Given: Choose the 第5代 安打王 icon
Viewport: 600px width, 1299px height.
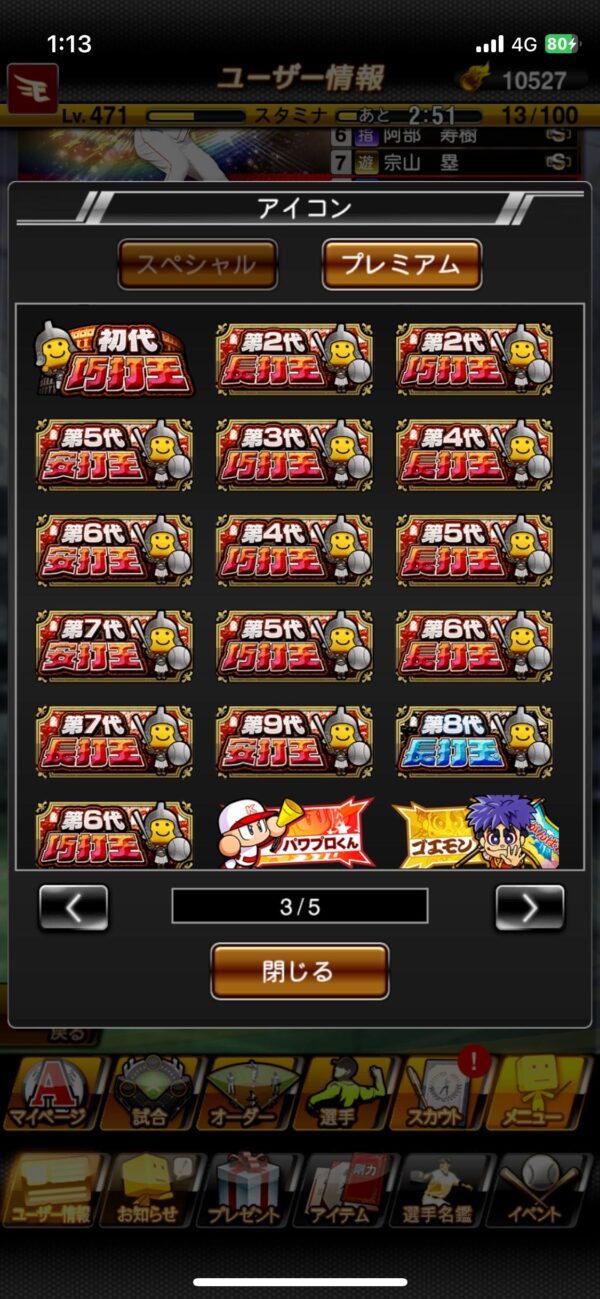Looking at the screenshot, I should (114, 454).
